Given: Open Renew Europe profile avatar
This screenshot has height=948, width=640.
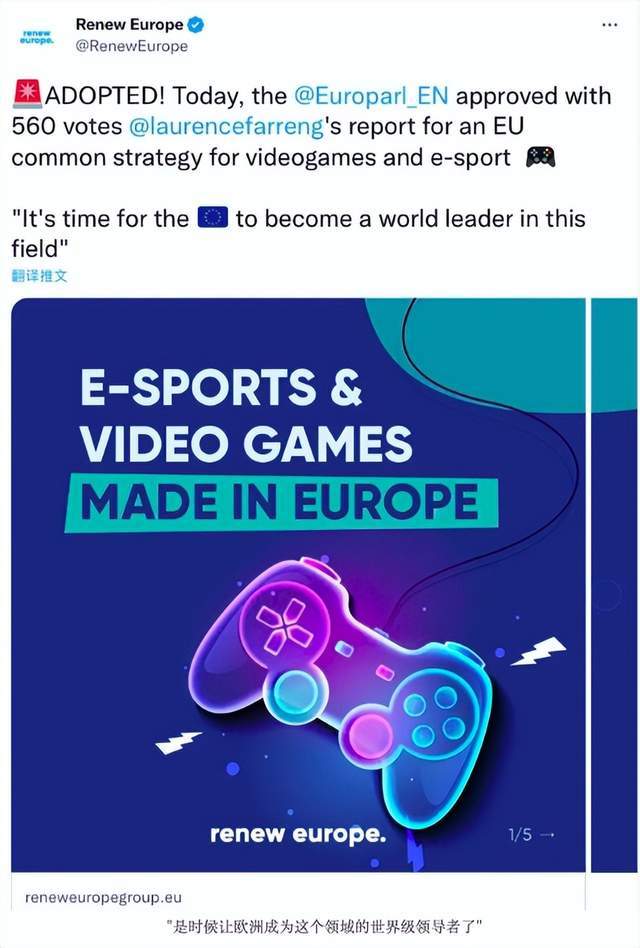Looking at the screenshot, I should [x=35, y=34].
